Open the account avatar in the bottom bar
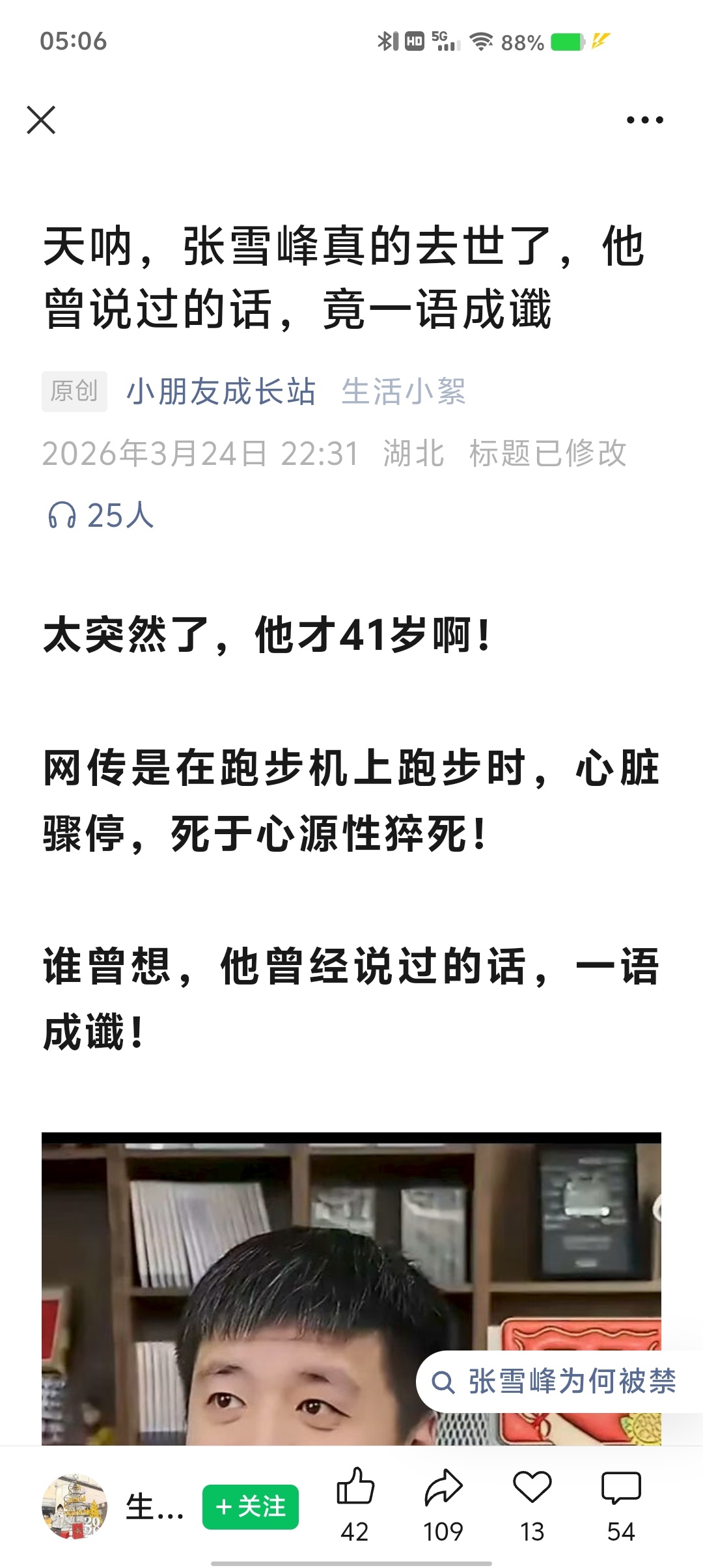 74,1507
